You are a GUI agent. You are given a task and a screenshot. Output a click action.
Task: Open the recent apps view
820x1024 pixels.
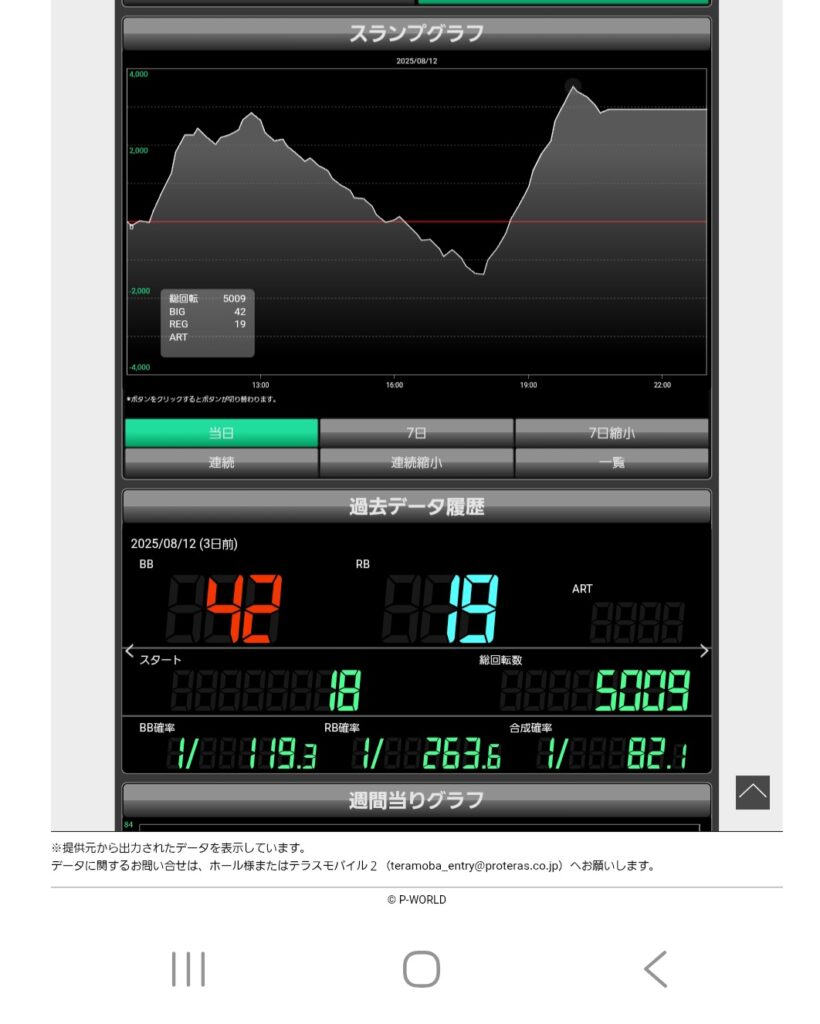point(188,969)
